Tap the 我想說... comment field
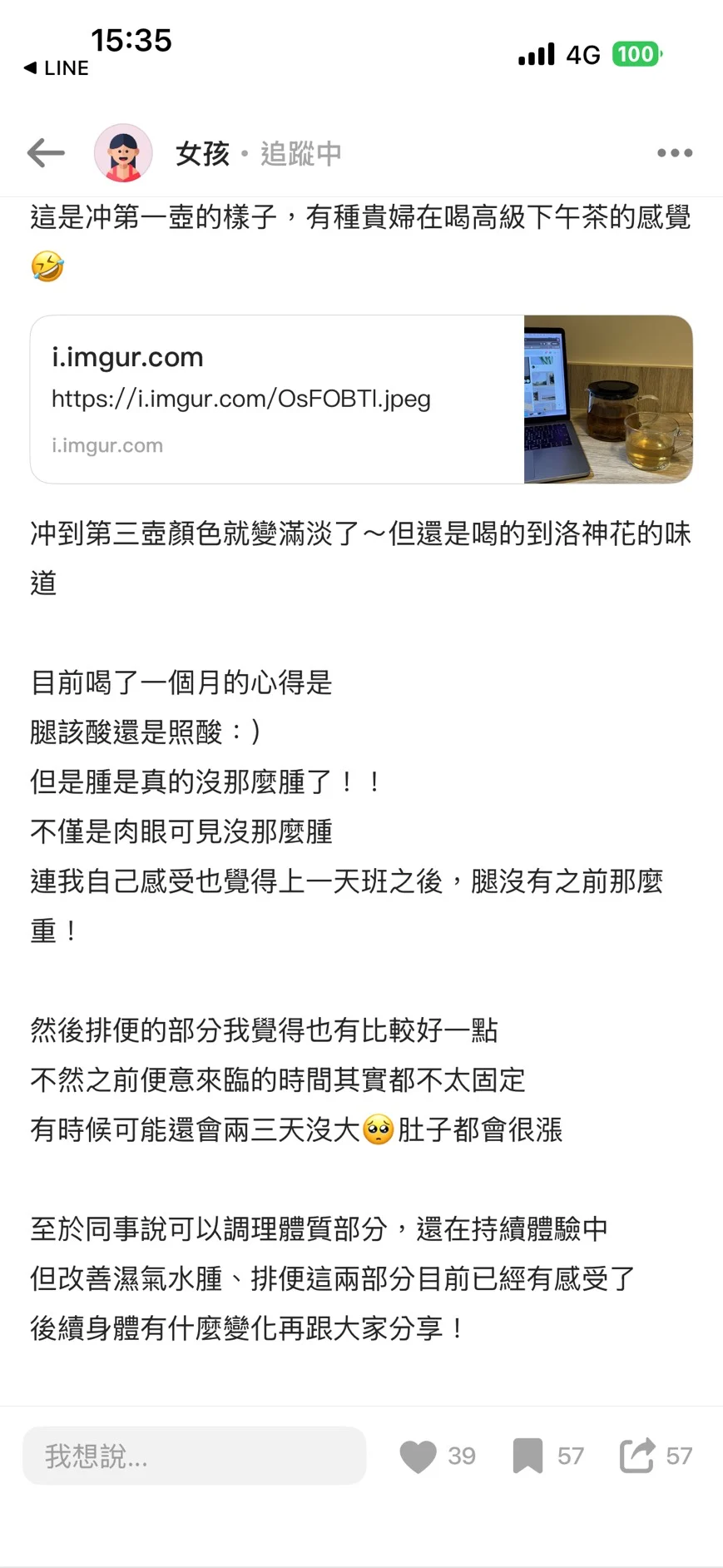This screenshot has width=723, height=1568. pos(194,1456)
